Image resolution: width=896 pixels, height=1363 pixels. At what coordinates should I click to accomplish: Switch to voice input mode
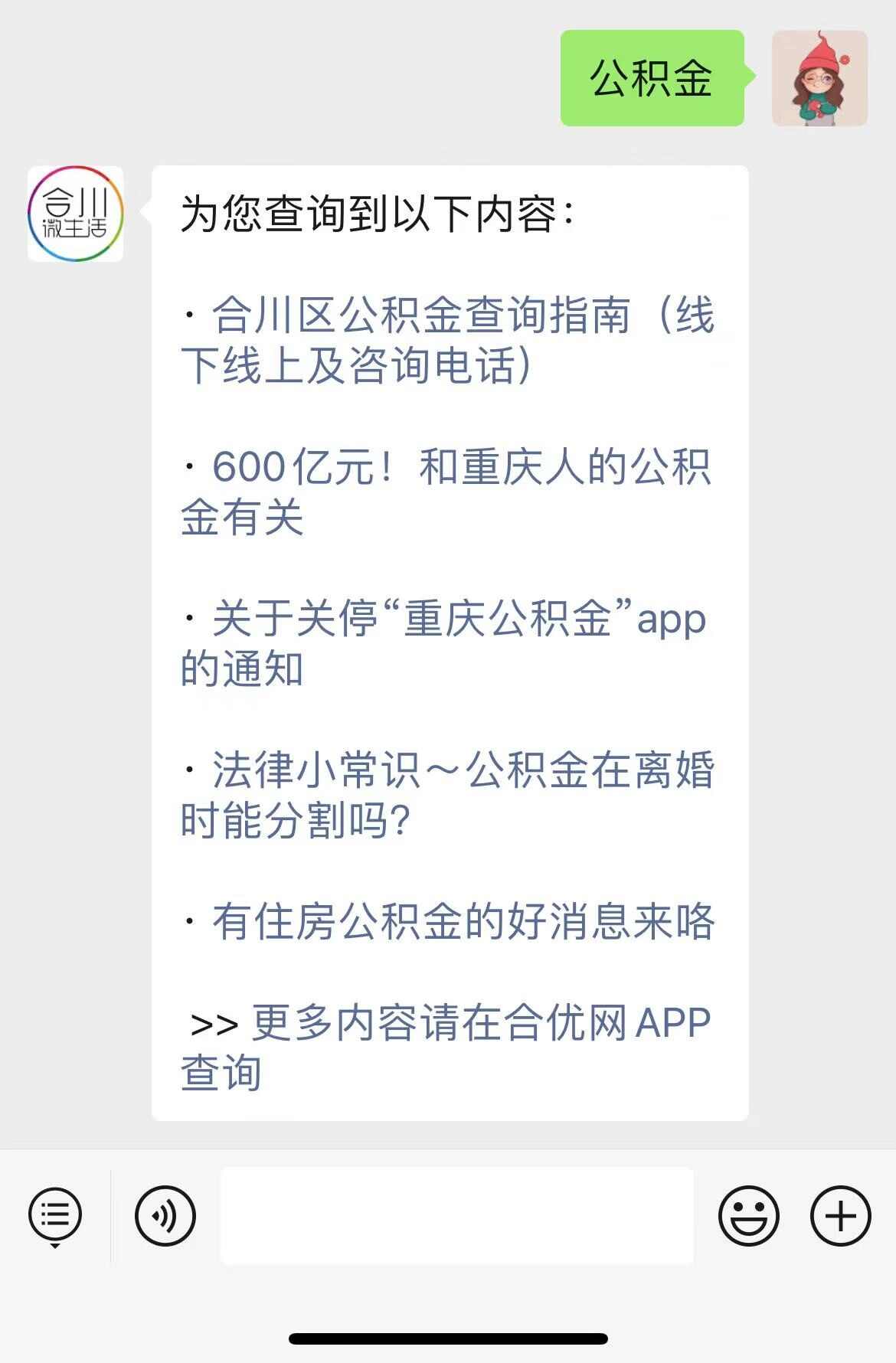click(165, 1216)
